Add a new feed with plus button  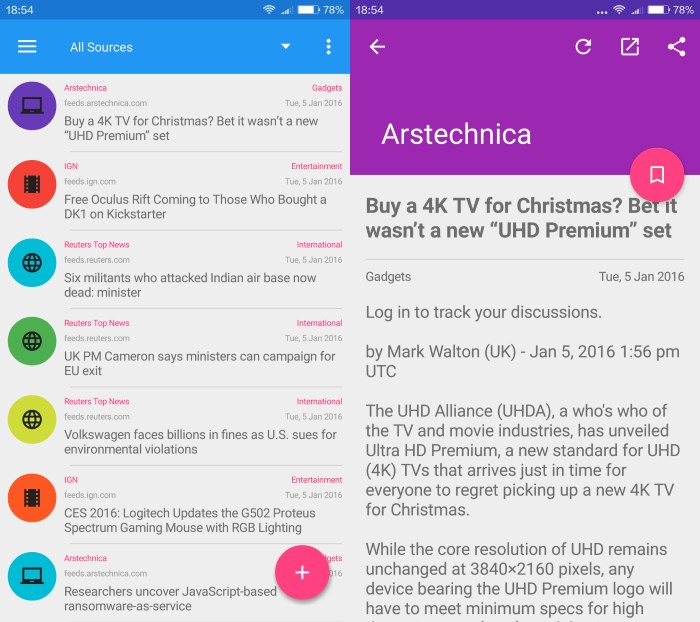point(302,572)
